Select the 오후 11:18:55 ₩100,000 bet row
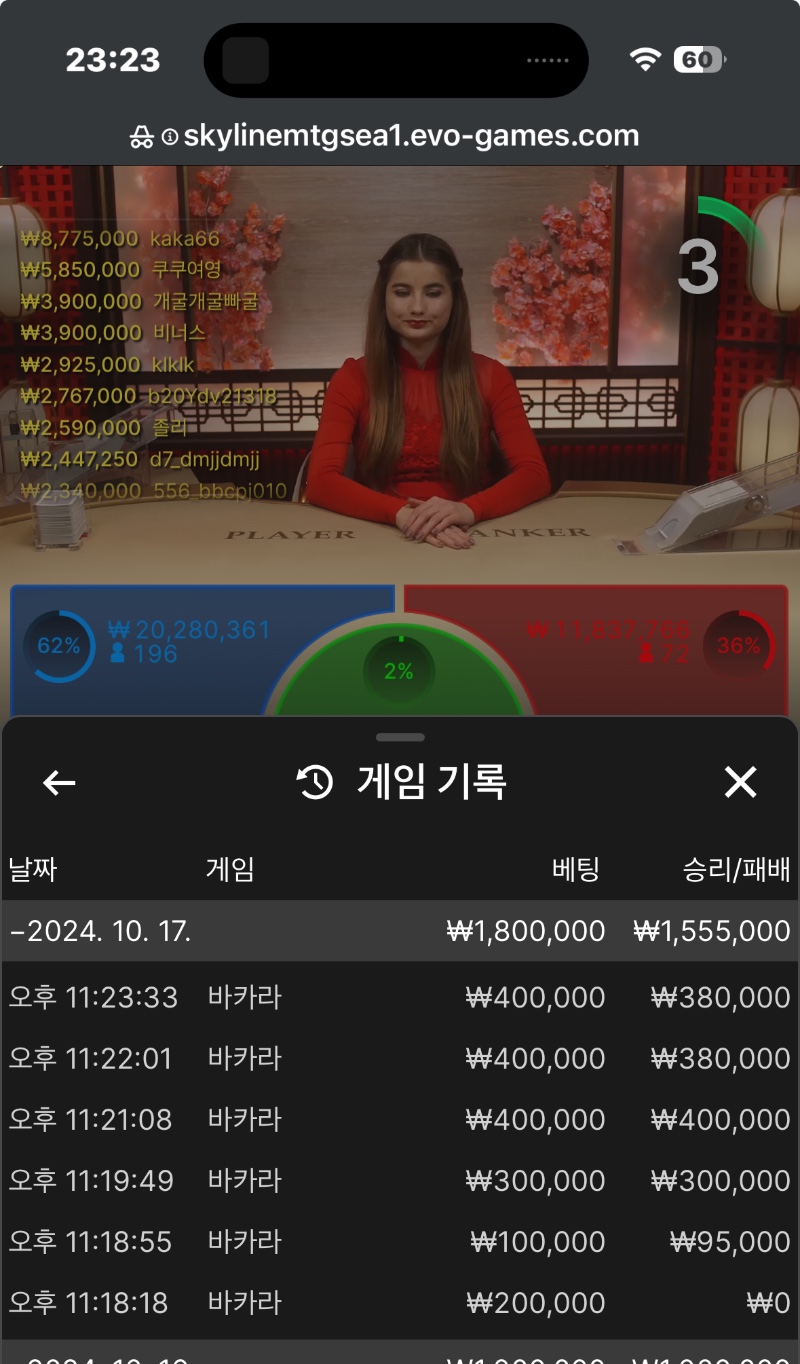 point(400,1241)
